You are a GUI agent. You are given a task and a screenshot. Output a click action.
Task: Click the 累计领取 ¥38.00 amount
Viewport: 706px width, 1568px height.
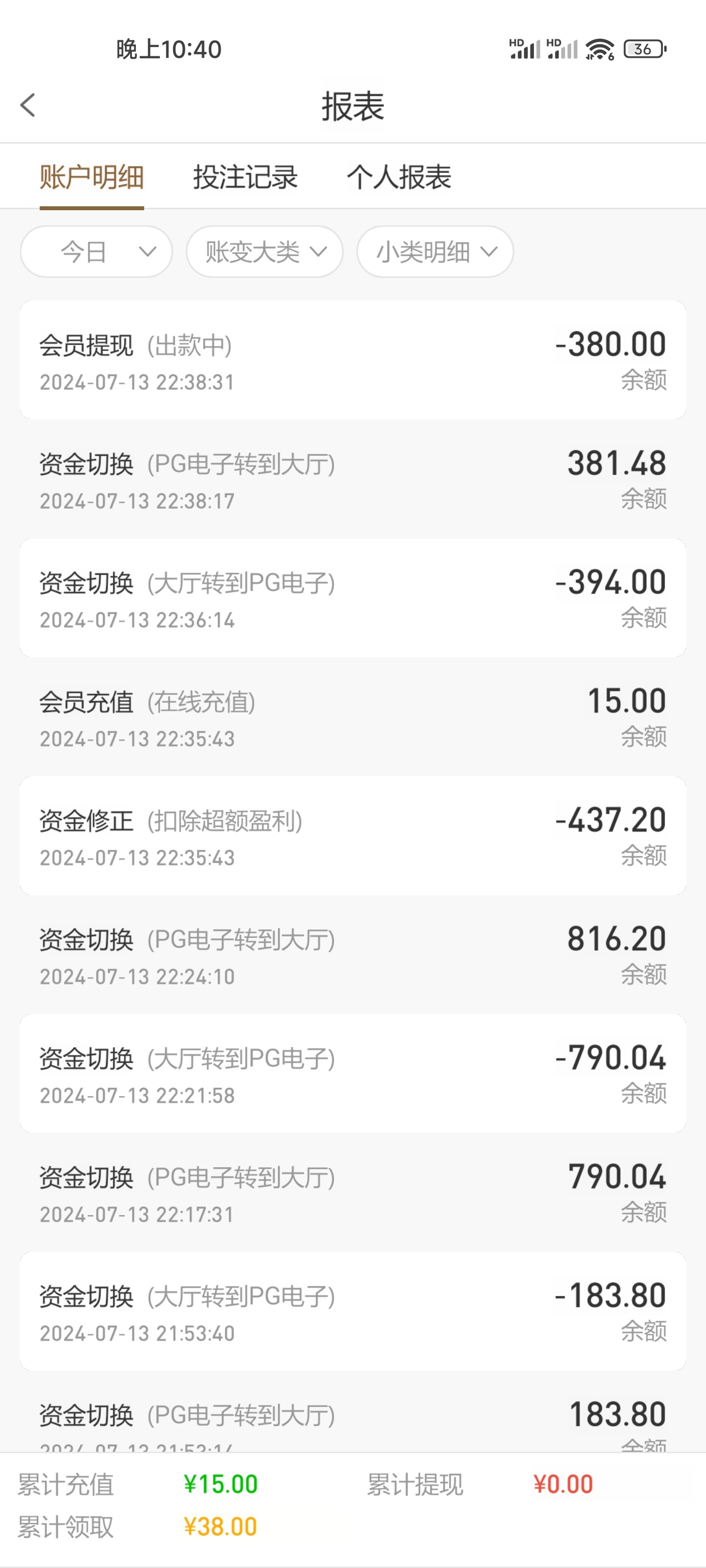[x=220, y=1527]
